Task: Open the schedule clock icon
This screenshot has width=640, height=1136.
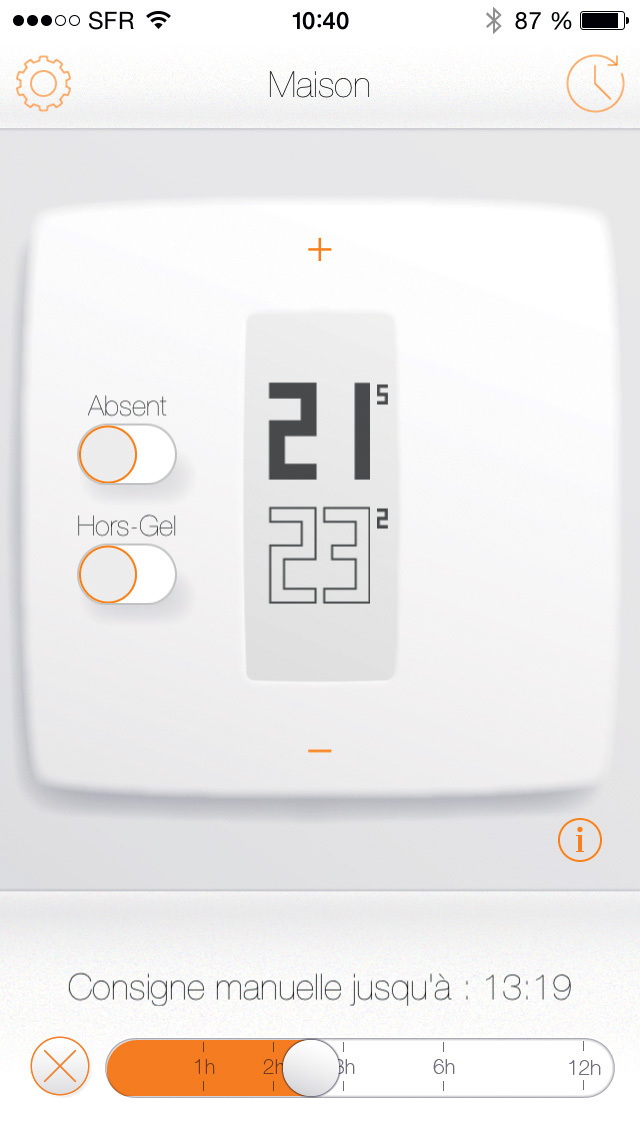Action: point(595,83)
